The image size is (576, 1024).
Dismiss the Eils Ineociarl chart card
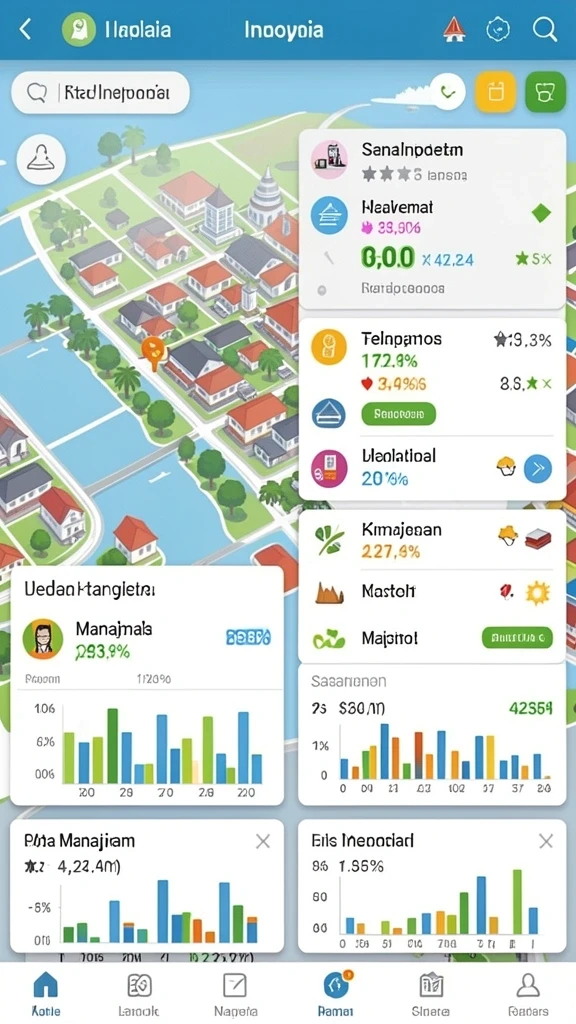[546, 841]
